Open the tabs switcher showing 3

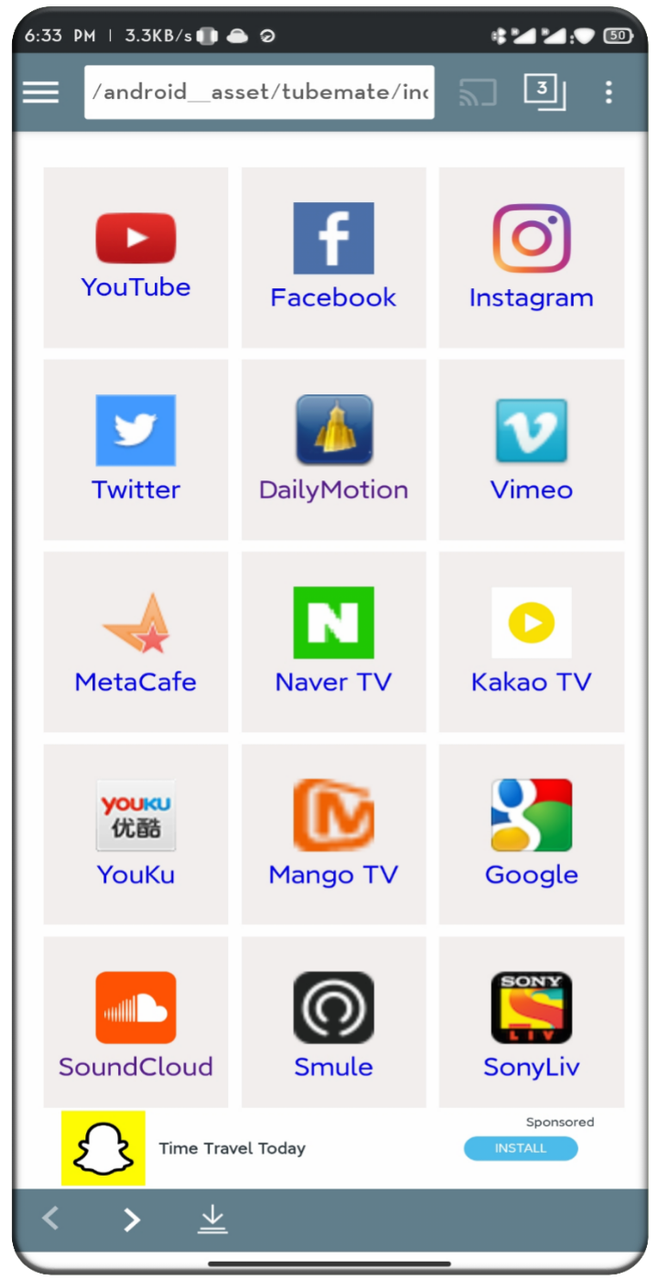coord(544,92)
